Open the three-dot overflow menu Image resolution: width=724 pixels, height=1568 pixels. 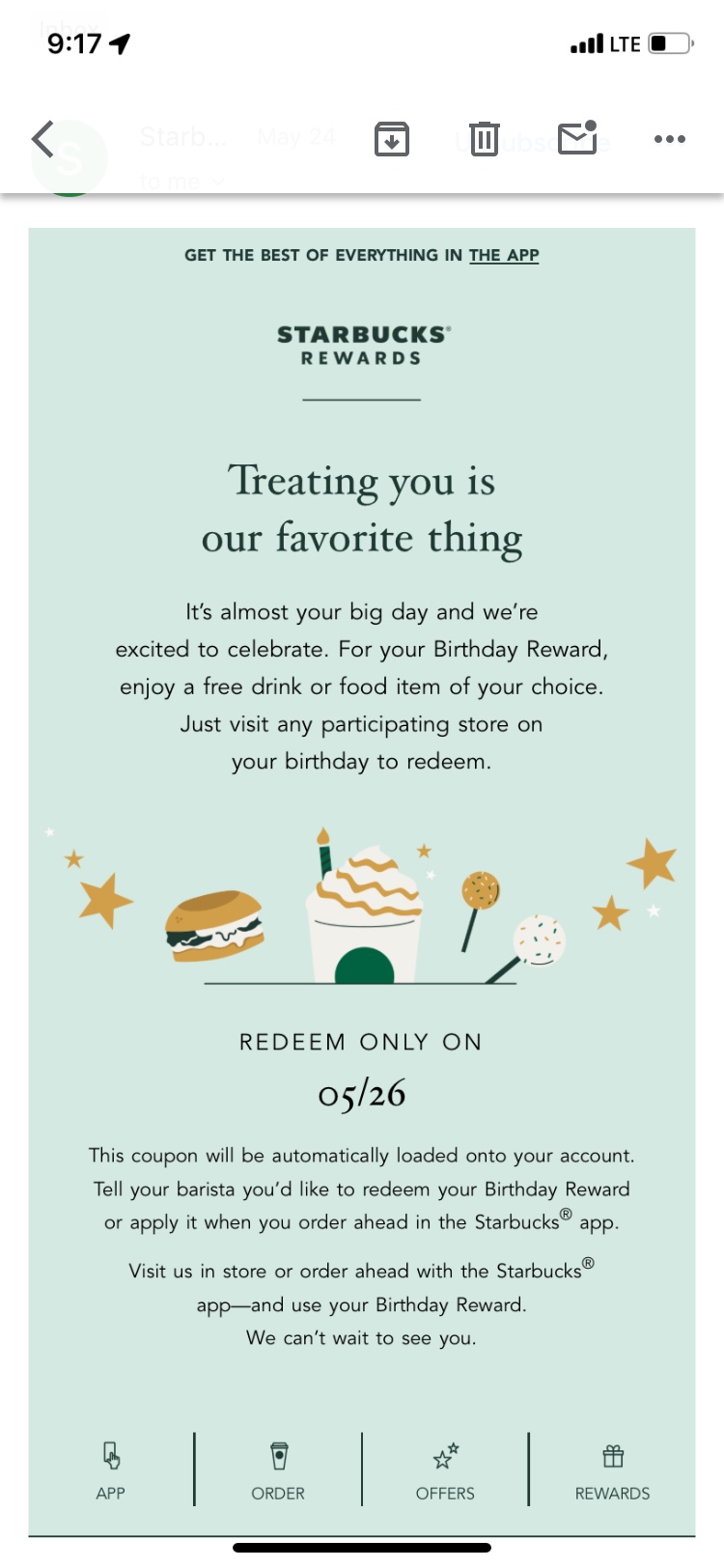pos(669,139)
